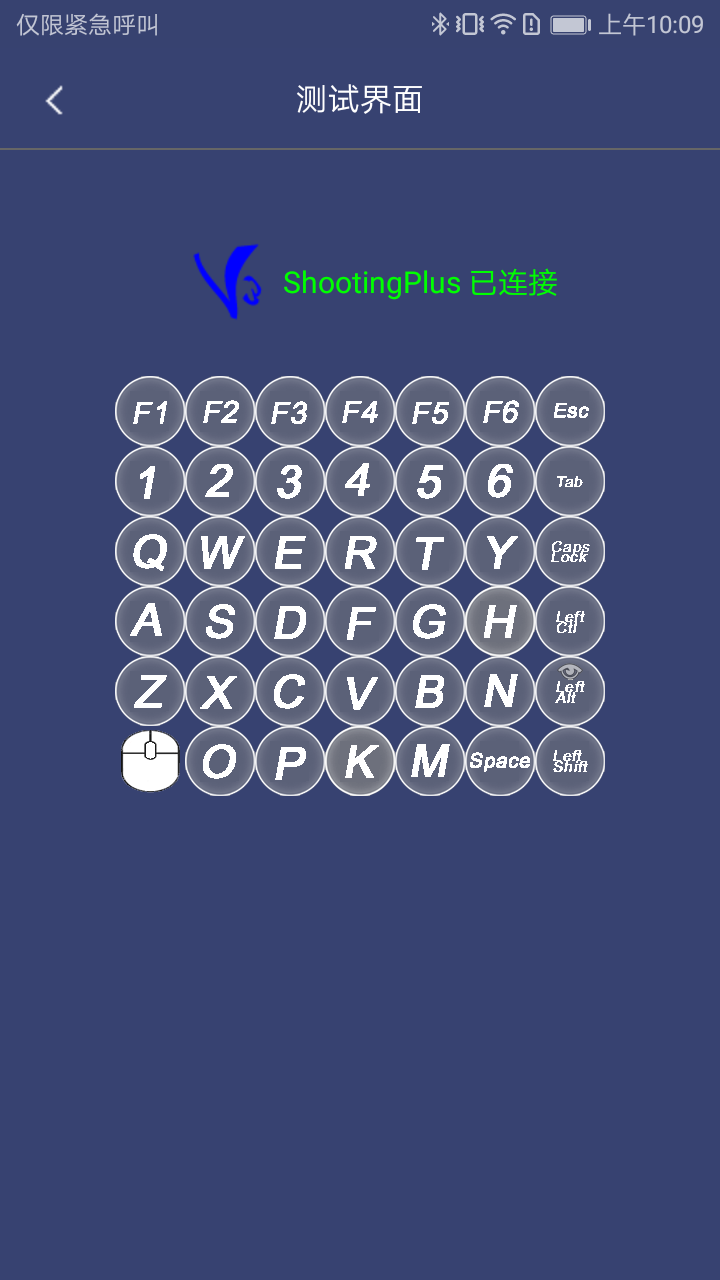Select the Esc key
This screenshot has width=720, height=1280.
coord(570,411)
